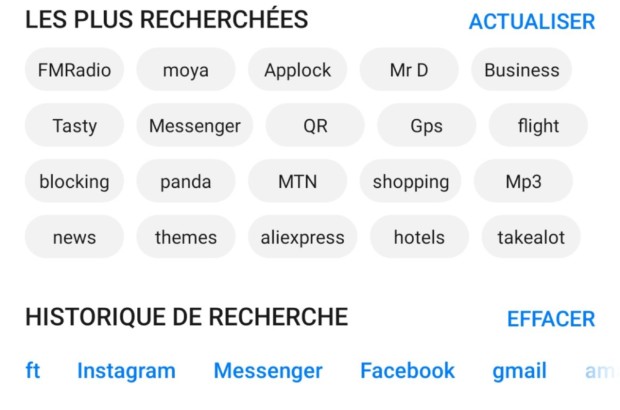The image size is (620, 410).
Task: Reopen the Instagram history search
Action: tap(126, 371)
